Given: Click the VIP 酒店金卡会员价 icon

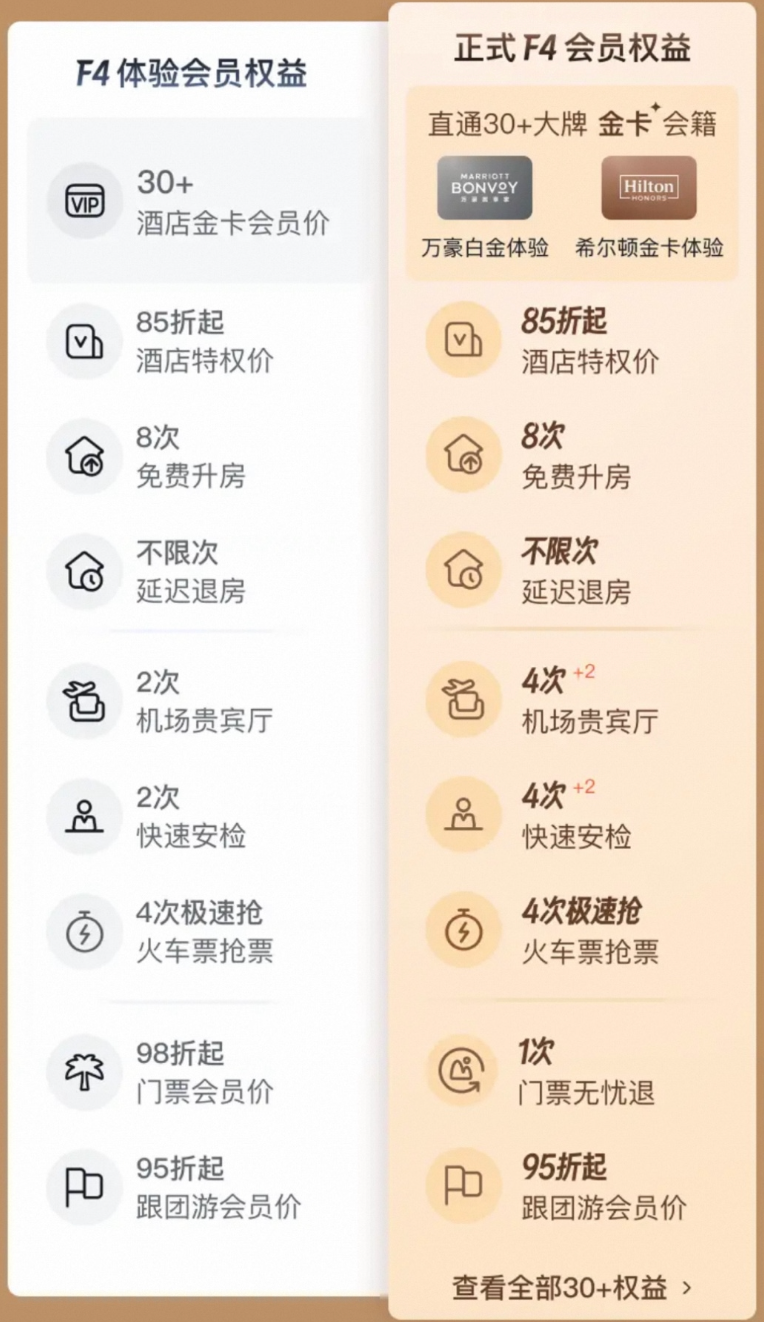Looking at the screenshot, I should tap(84, 201).
